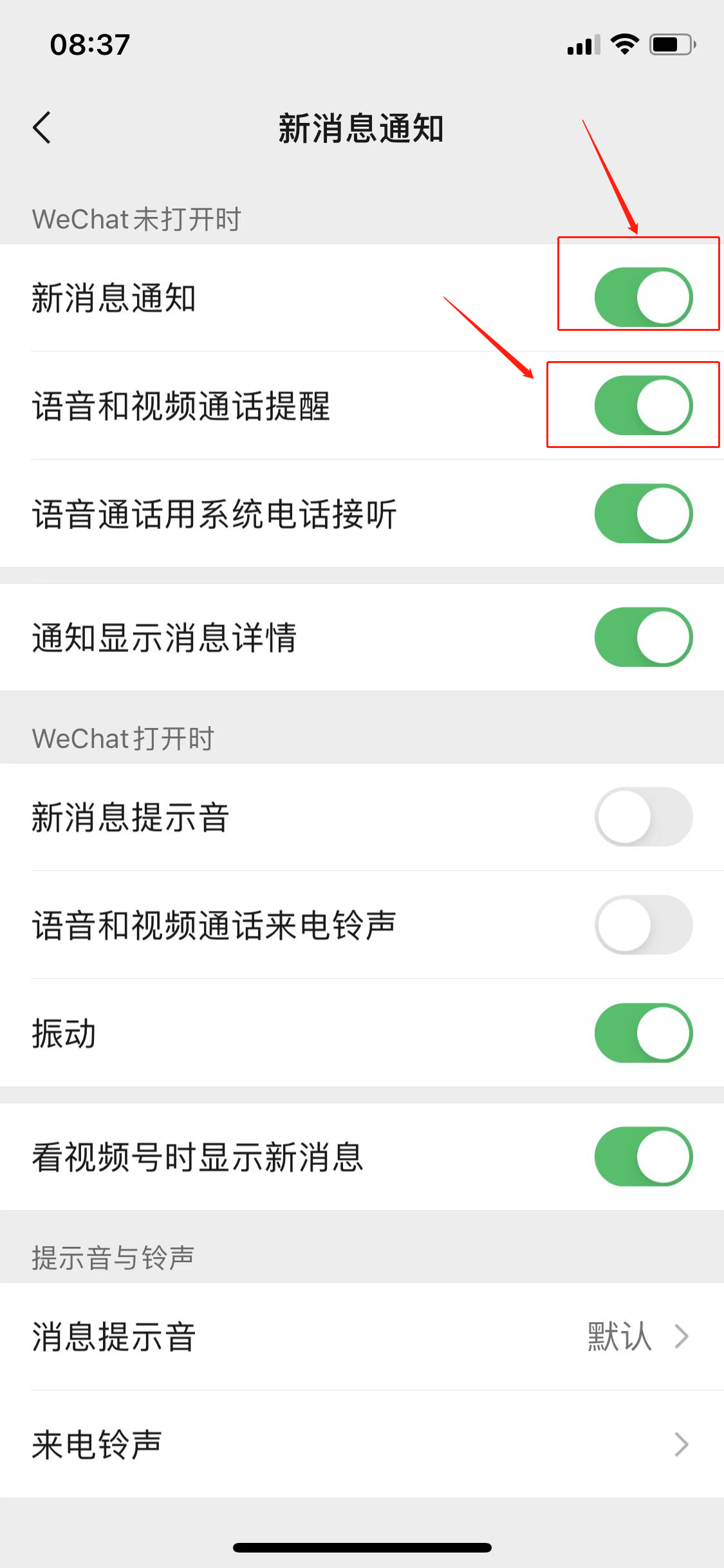
Task: Enable 新消息提示音 switch
Action: tap(643, 817)
